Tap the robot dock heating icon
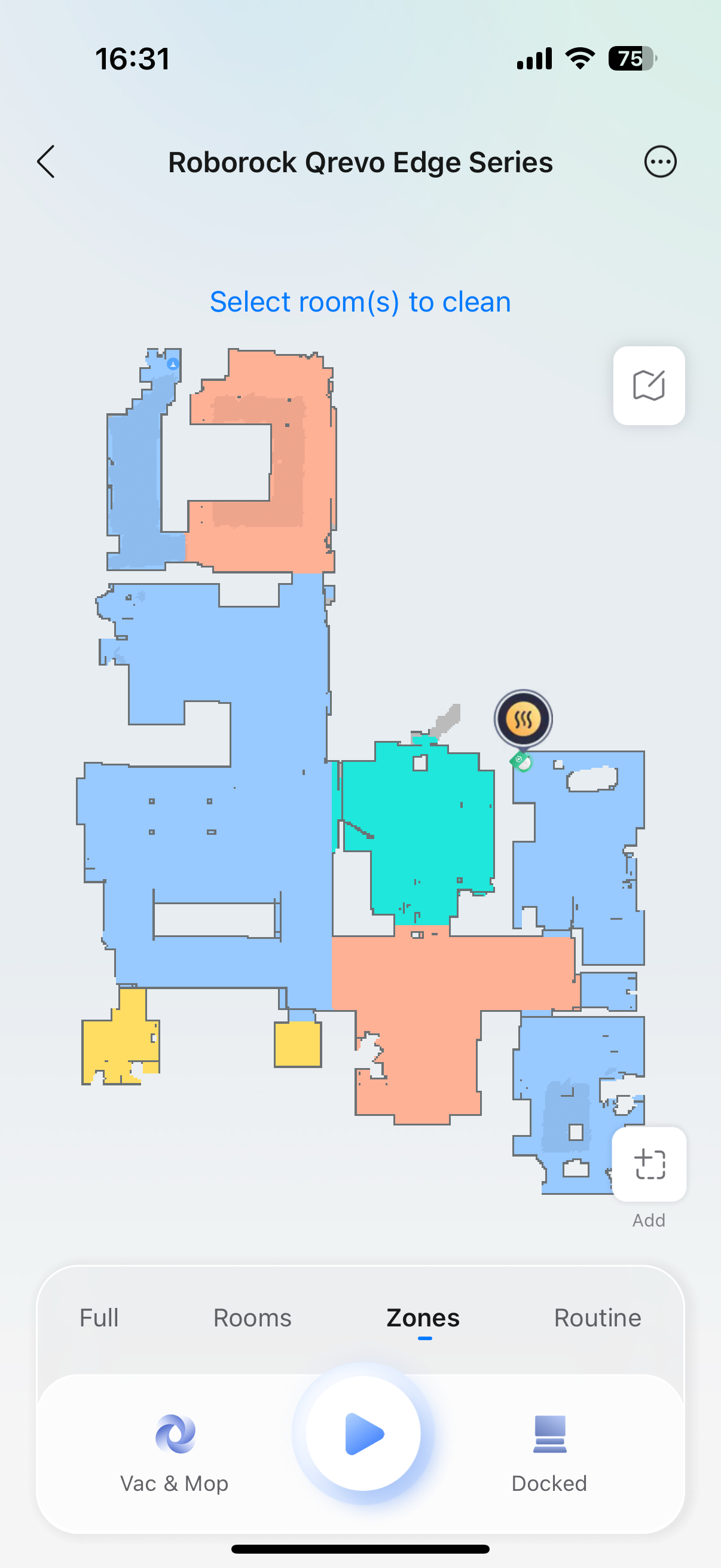 click(x=523, y=719)
